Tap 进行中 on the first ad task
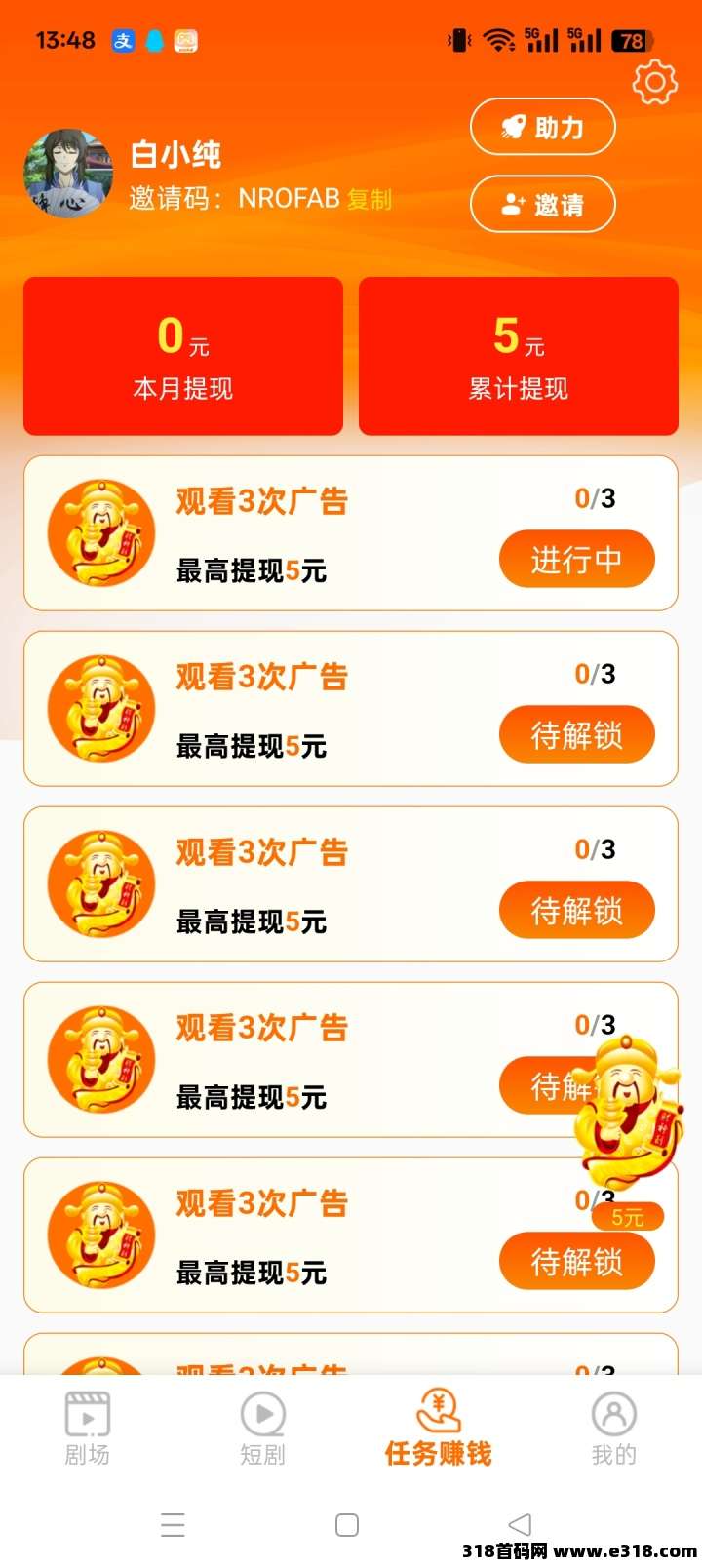 [x=576, y=559]
